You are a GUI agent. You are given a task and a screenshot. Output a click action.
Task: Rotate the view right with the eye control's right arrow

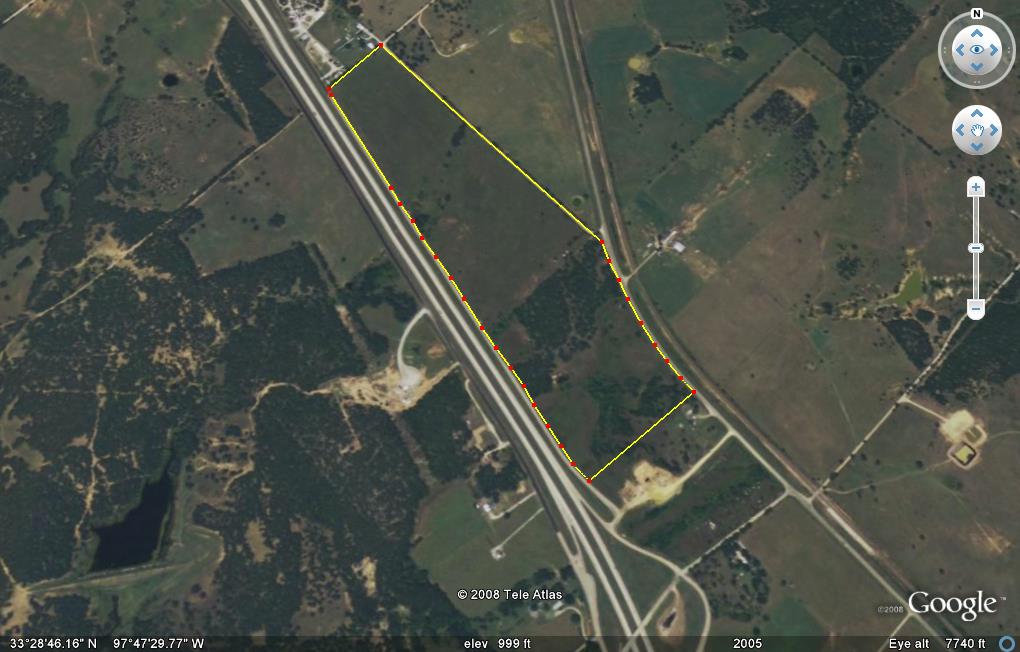(994, 50)
